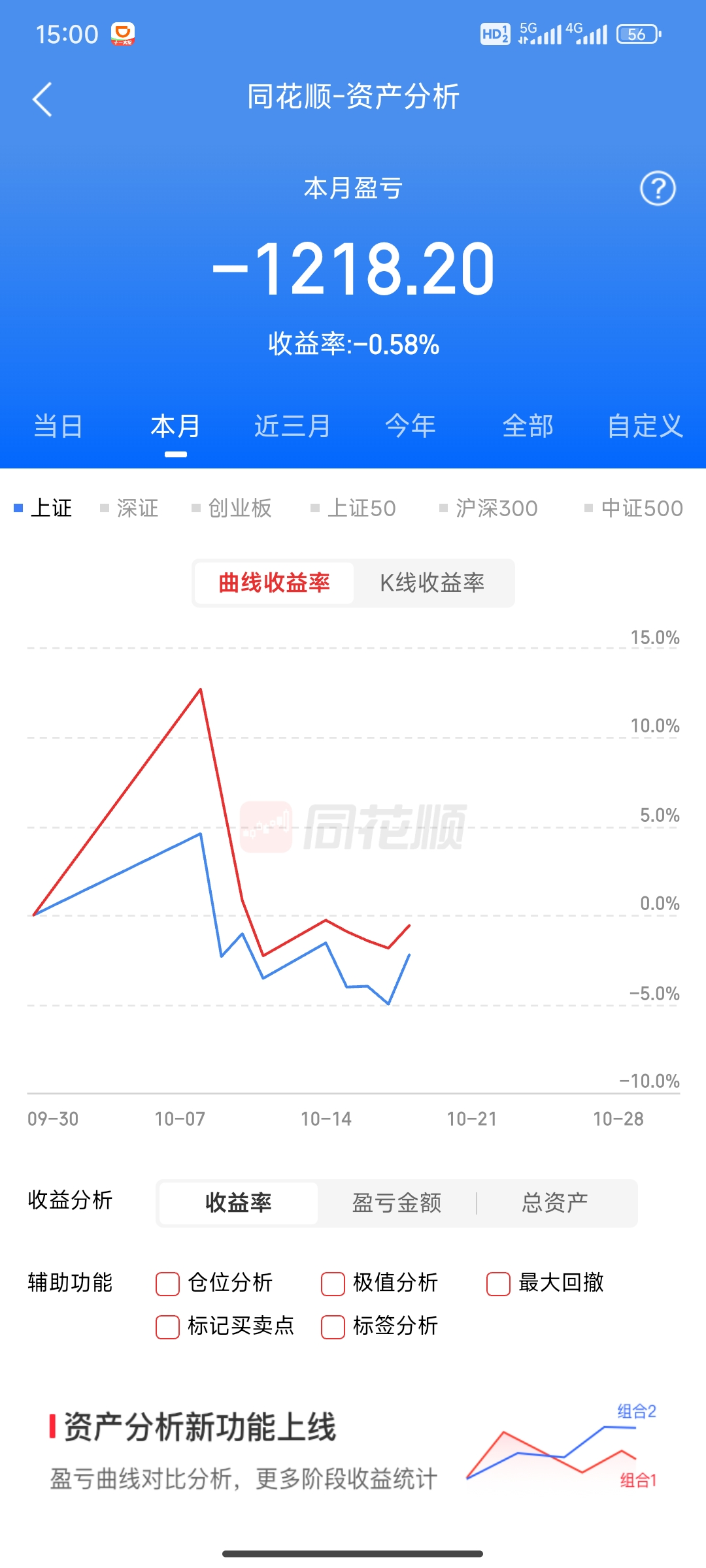The width and height of the screenshot is (706, 1568).
Task: Enable the 仓位分析 checkbox
Action: (167, 1283)
